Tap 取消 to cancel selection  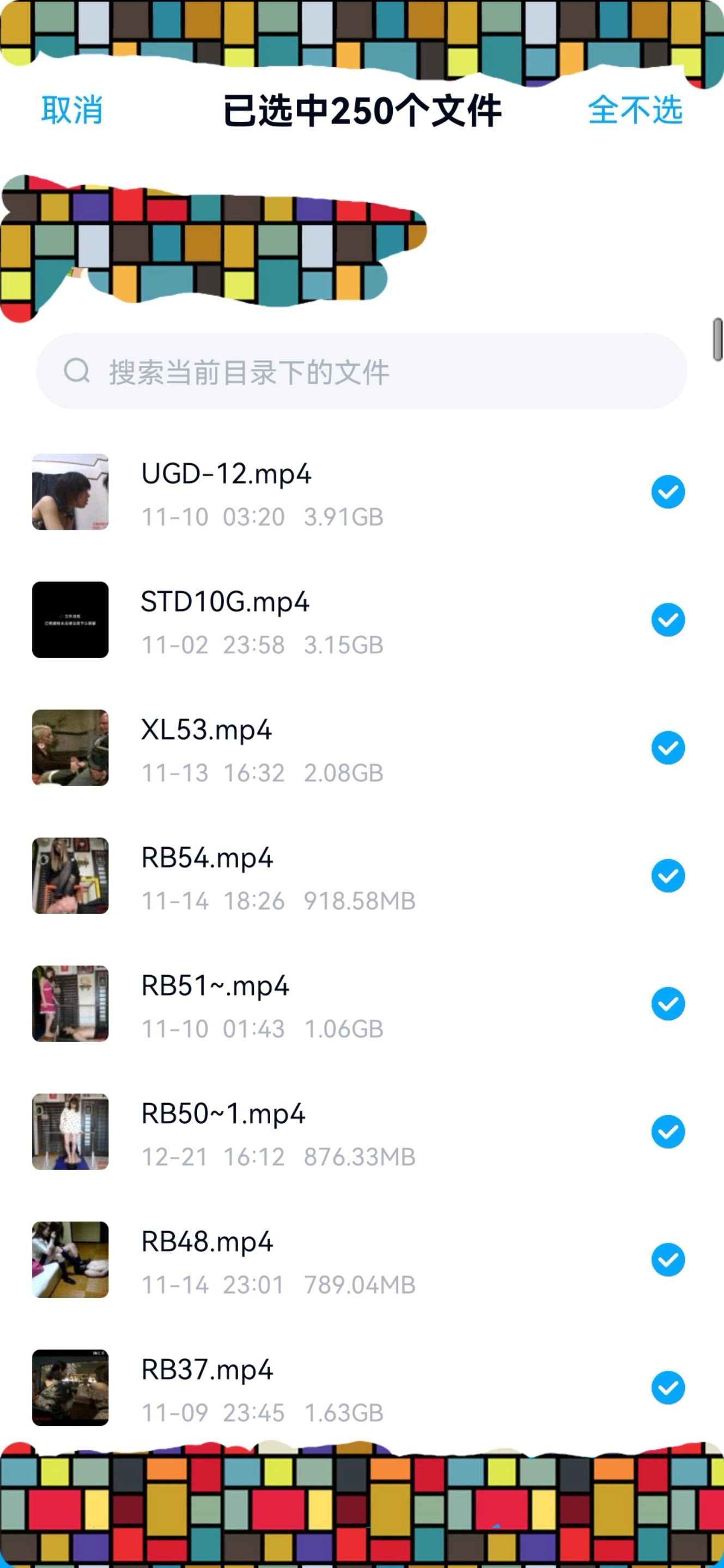pyautogui.click(x=72, y=111)
